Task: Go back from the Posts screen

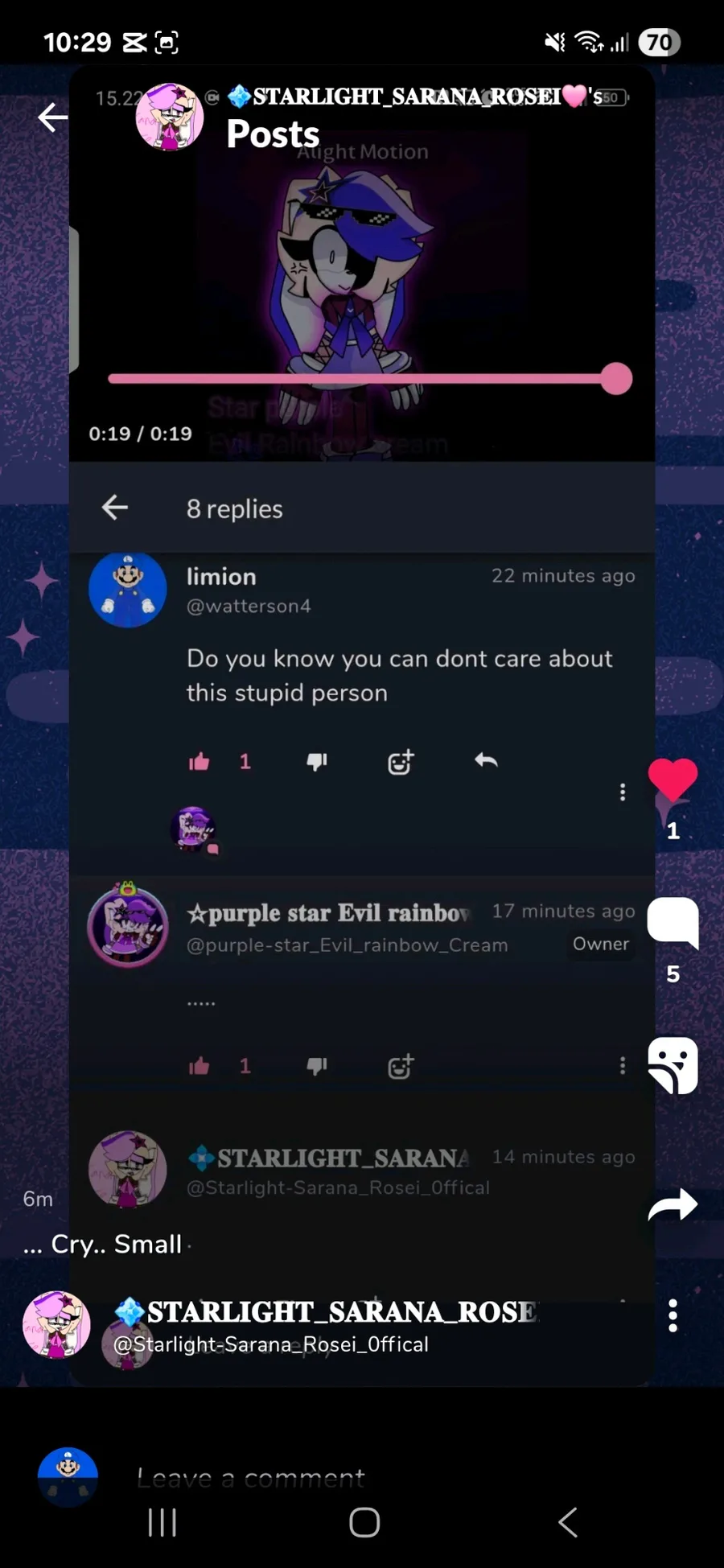Action: pos(53,117)
